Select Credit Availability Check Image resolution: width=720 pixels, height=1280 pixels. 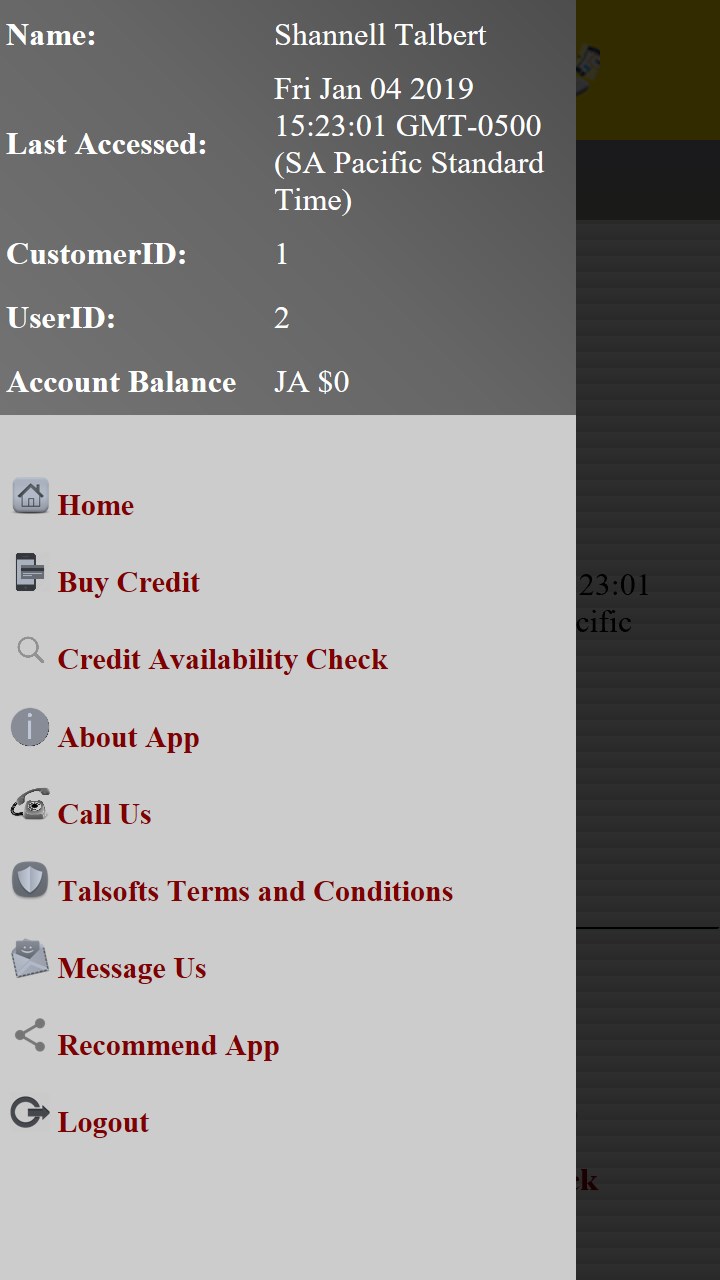[x=222, y=659]
